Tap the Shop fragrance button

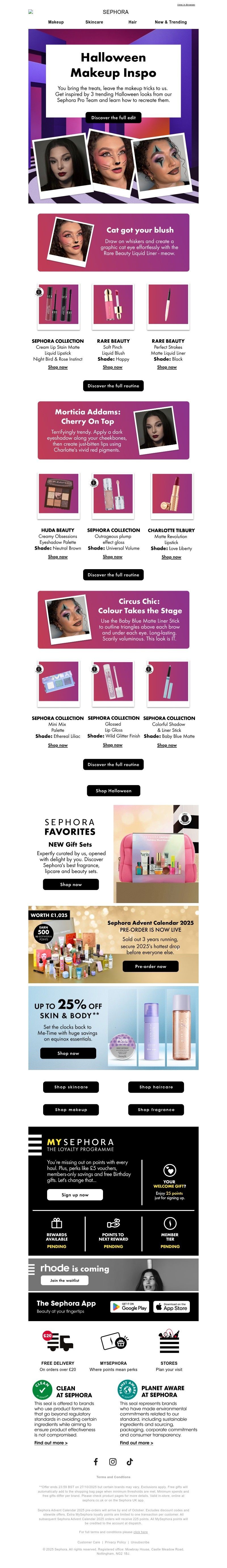156,1110
